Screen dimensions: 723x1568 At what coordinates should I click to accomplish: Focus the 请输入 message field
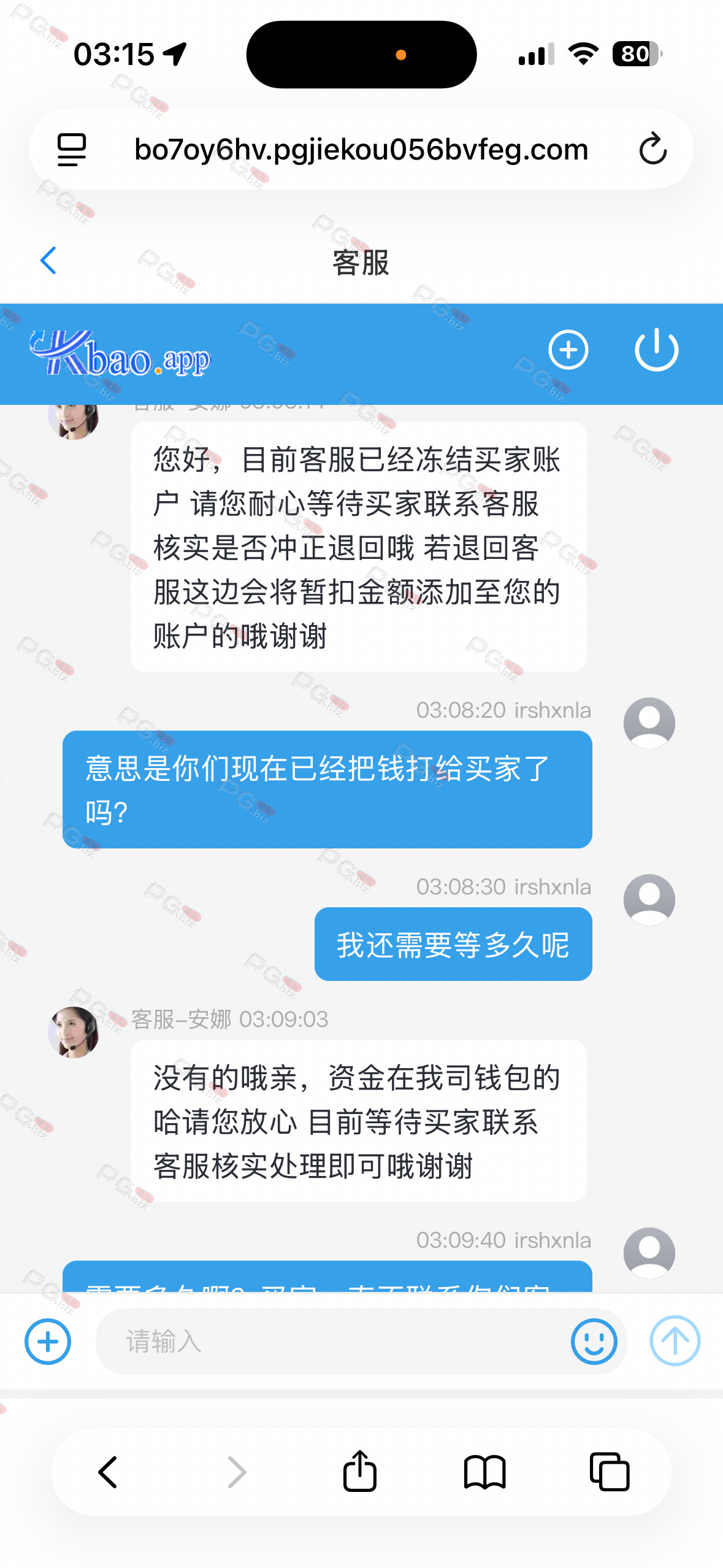[x=331, y=1341]
